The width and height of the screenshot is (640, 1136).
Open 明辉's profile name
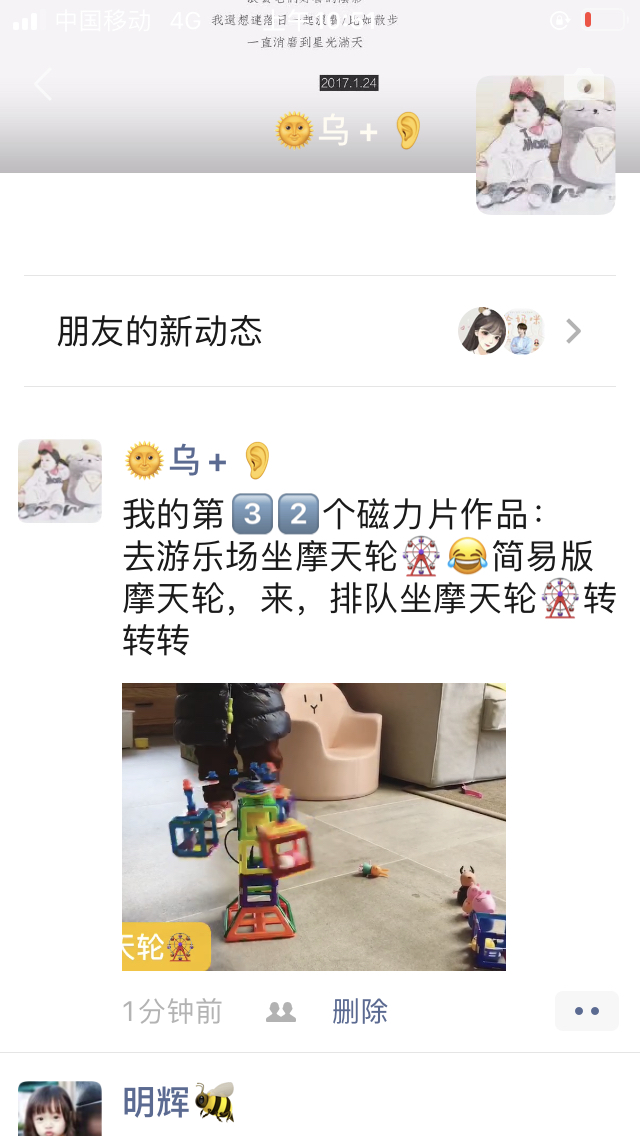click(x=156, y=1102)
